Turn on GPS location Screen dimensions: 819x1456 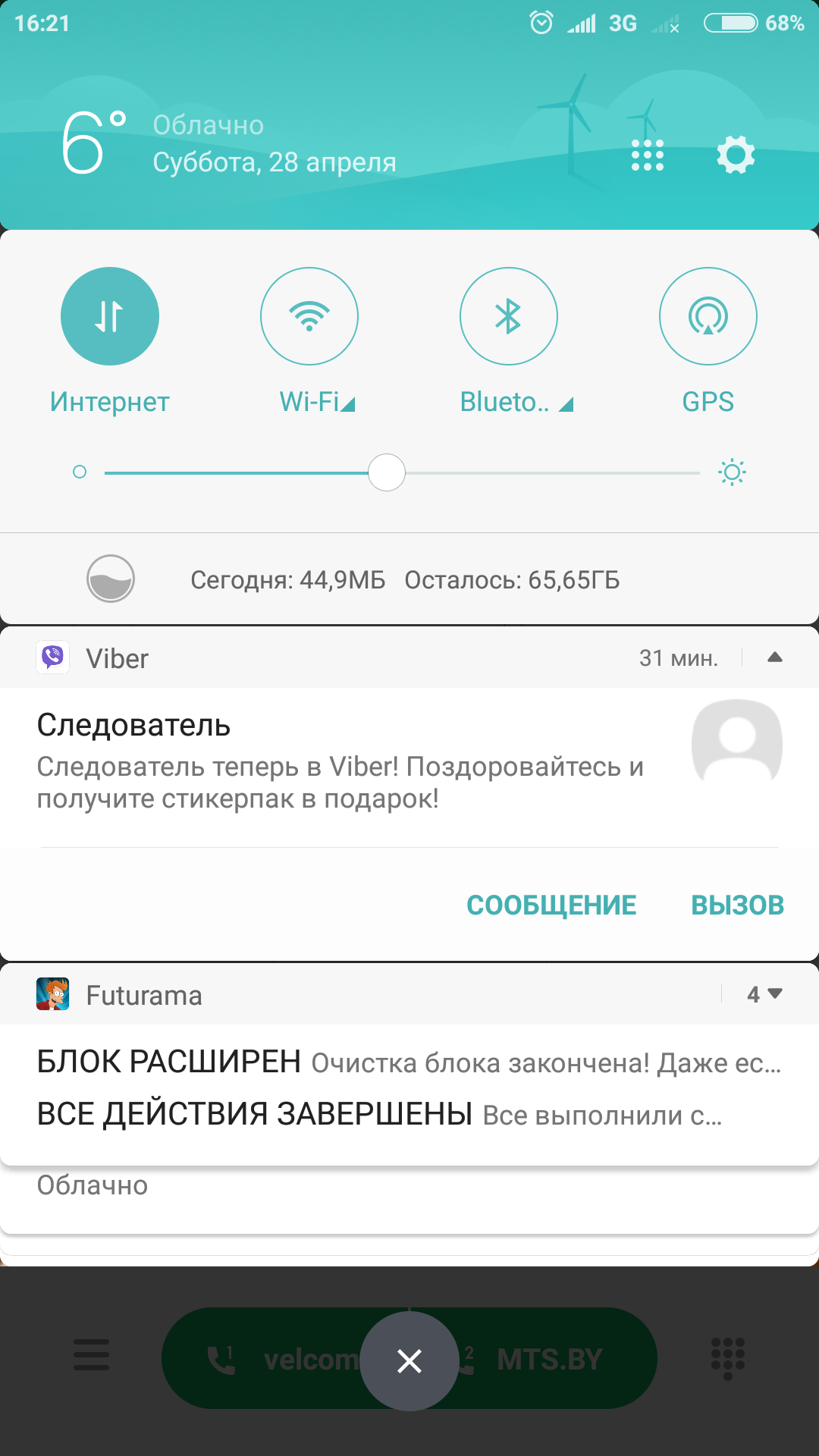coord(708,316)
